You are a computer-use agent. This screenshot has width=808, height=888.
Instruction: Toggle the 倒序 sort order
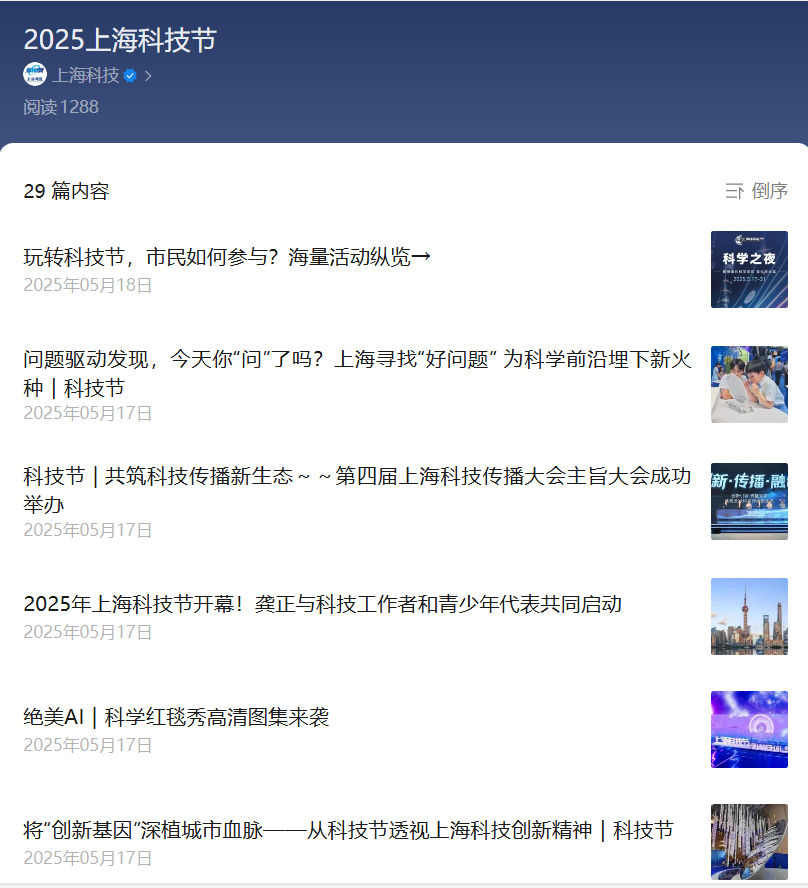click(x=757, y=191)
